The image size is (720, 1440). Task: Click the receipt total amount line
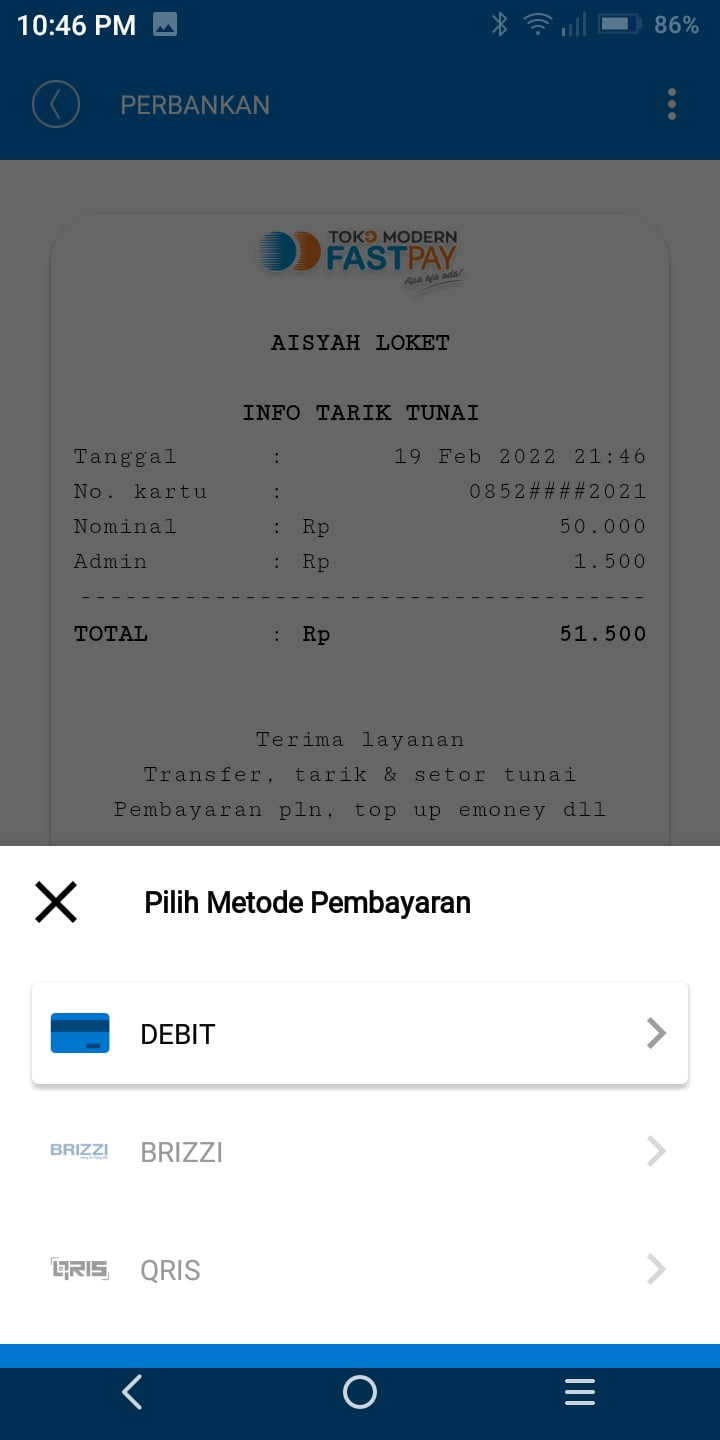tap(360, 633)
